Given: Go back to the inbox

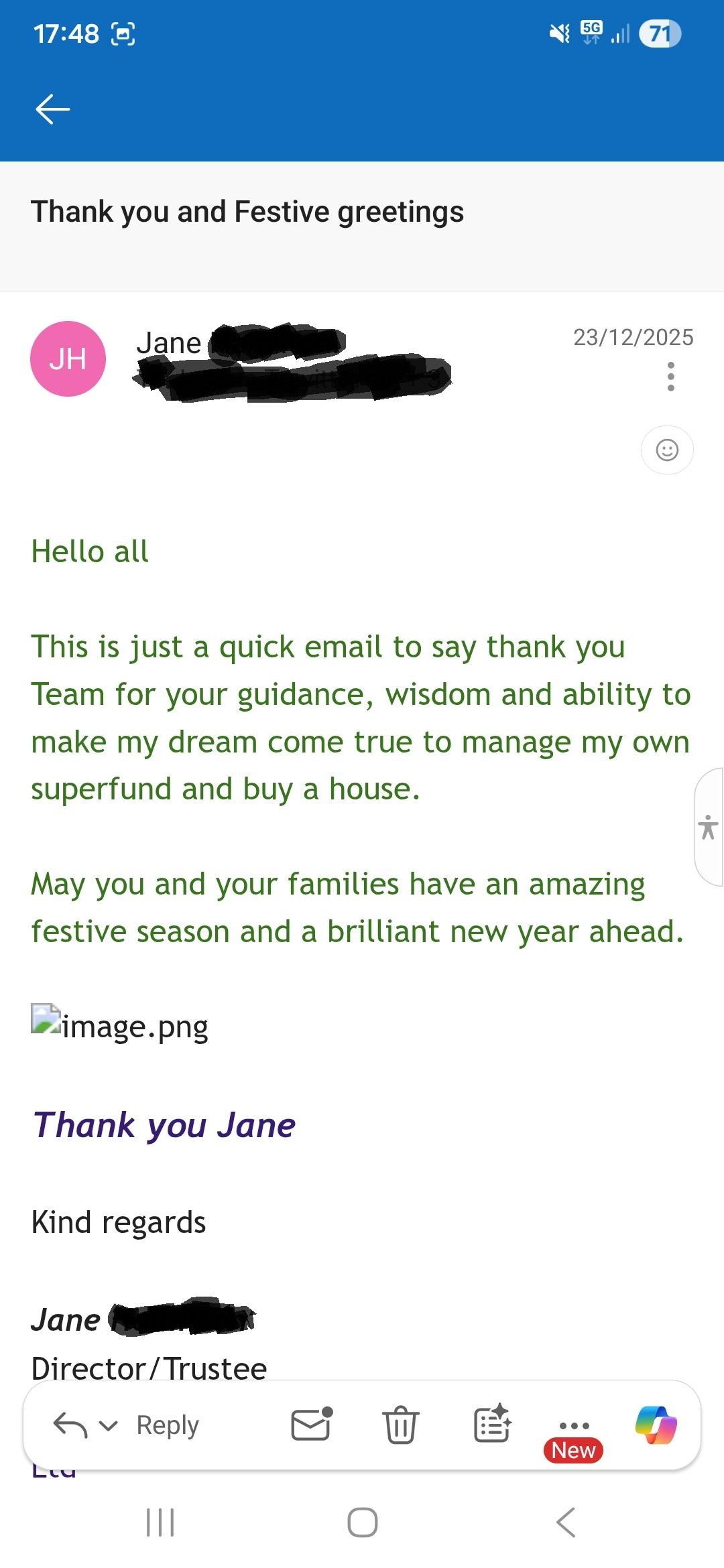Looking at the screenshot, I should (52, 109).
